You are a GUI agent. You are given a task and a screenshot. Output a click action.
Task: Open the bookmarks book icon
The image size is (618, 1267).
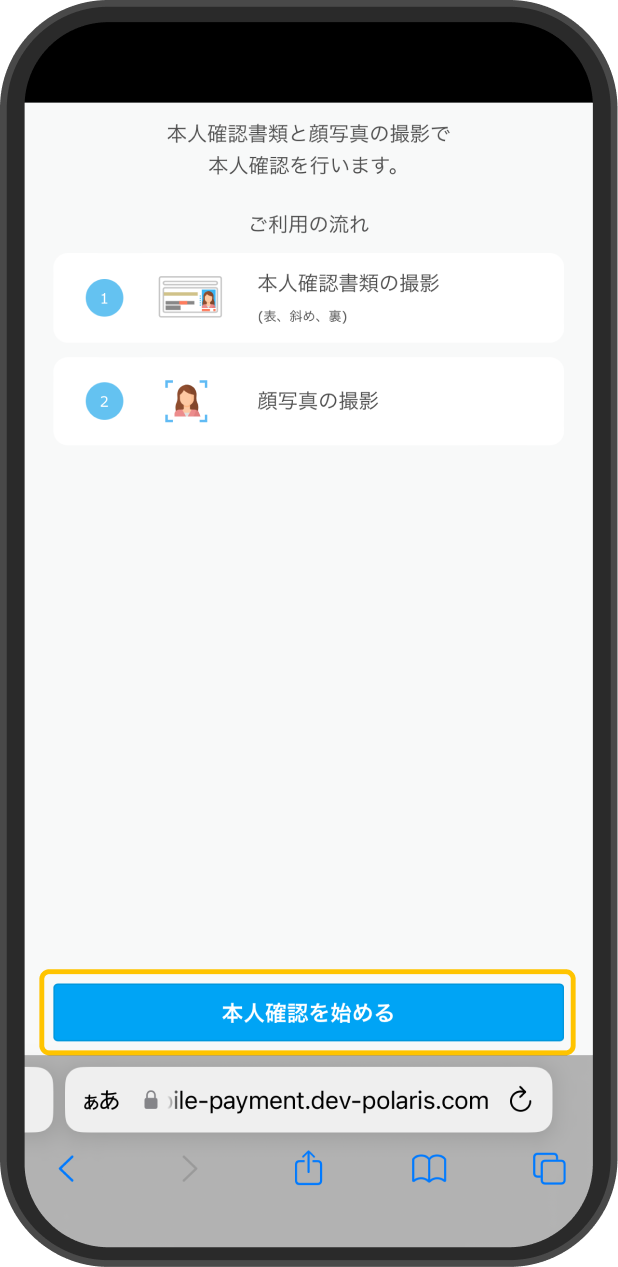(x=429, y=1168)
